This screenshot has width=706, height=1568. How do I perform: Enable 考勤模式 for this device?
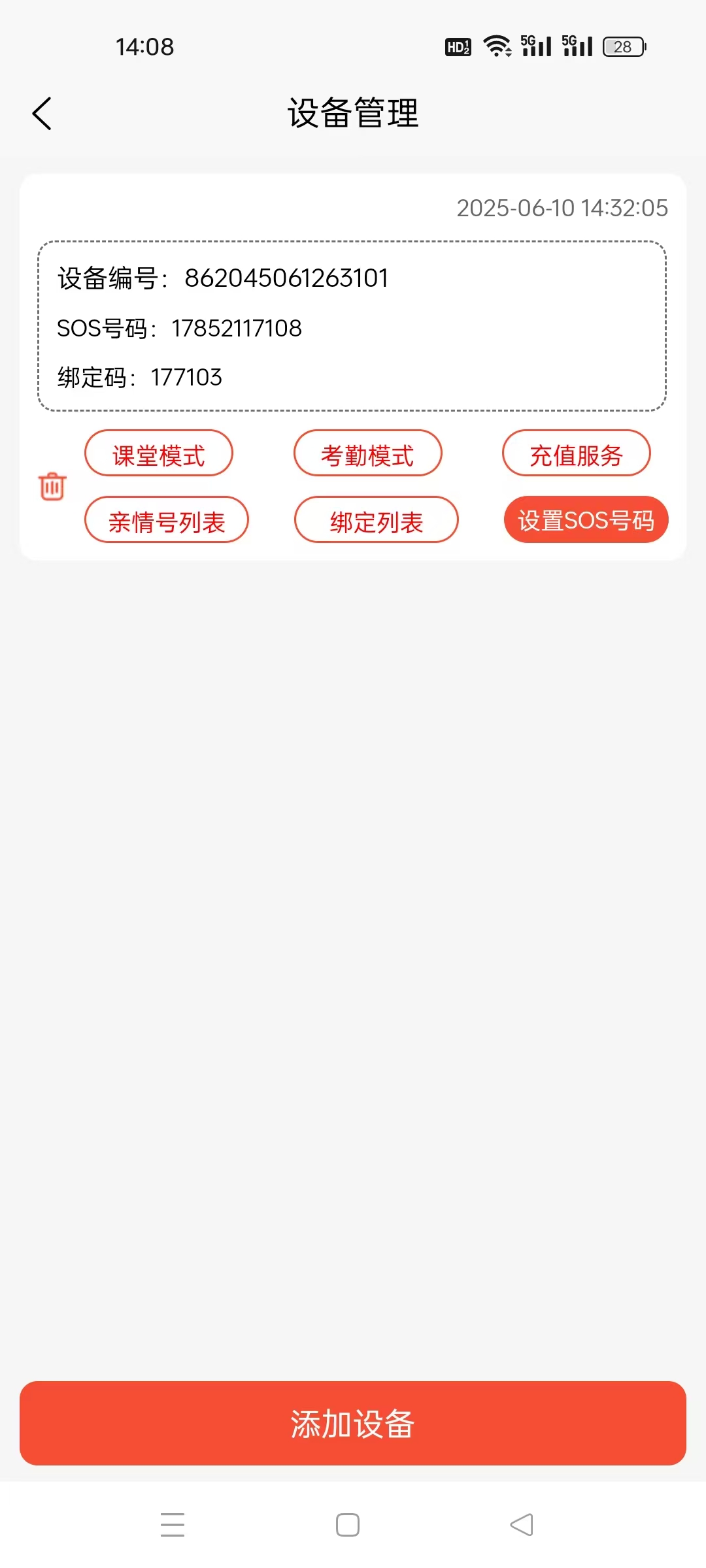pyautogui.click(x=367, y=453)
